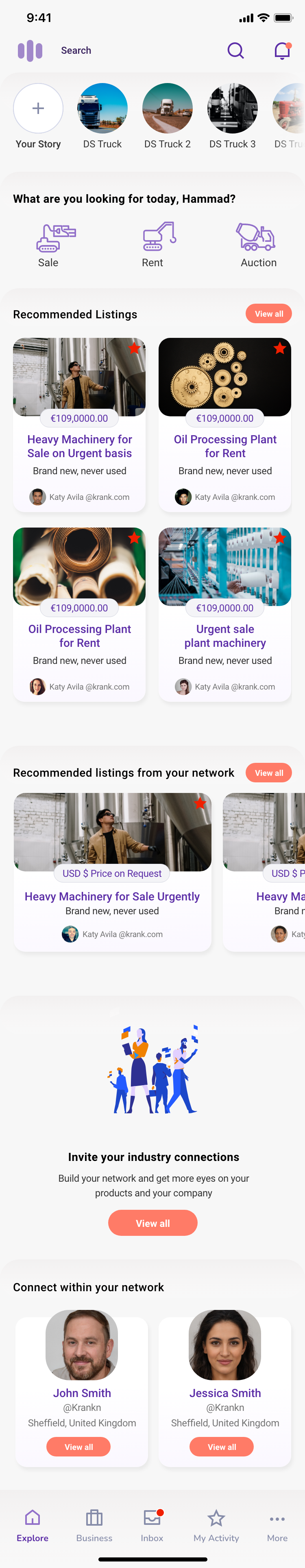This screenshot has height=1568, width=305.
Task: View all recommended listings from your network
Action: (x=268, y=773)
